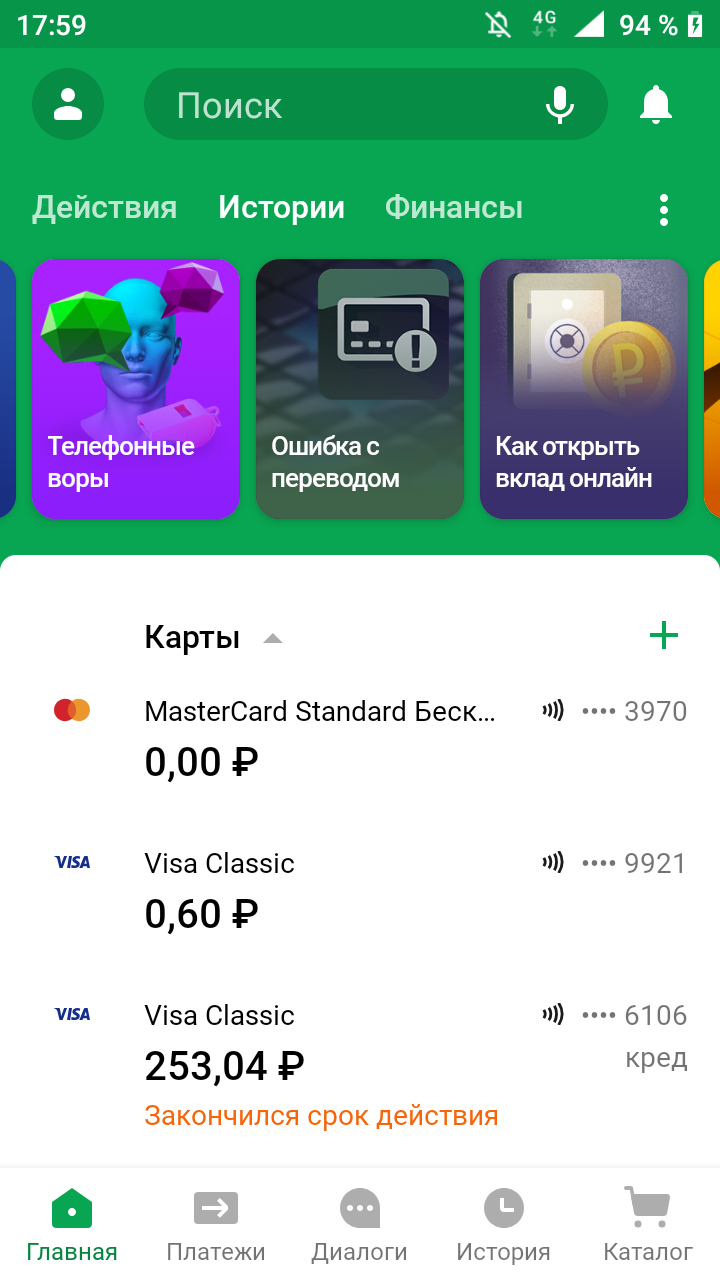Viewport: 720px width, 1280px height.
Task: Tap the contactless icon on Visa Classic 9921
Action: click(552, 862)
